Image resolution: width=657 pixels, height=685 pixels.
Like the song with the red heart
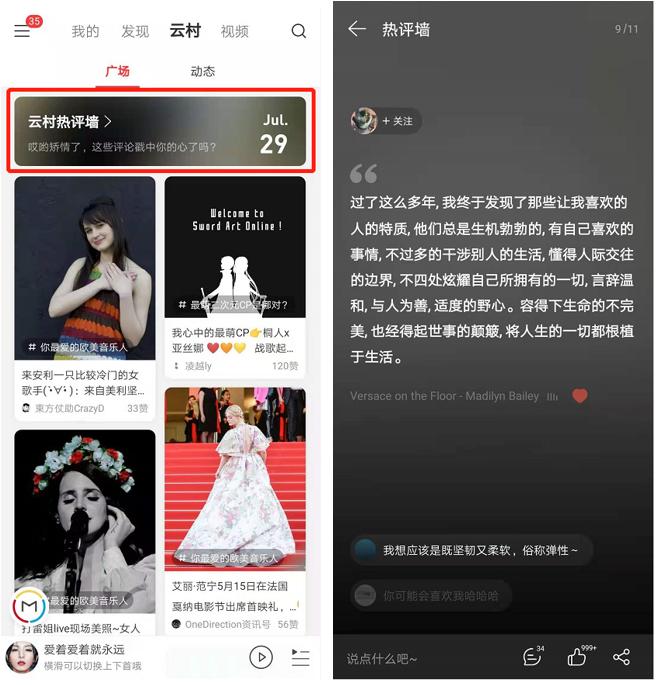(x=579, y=396)
